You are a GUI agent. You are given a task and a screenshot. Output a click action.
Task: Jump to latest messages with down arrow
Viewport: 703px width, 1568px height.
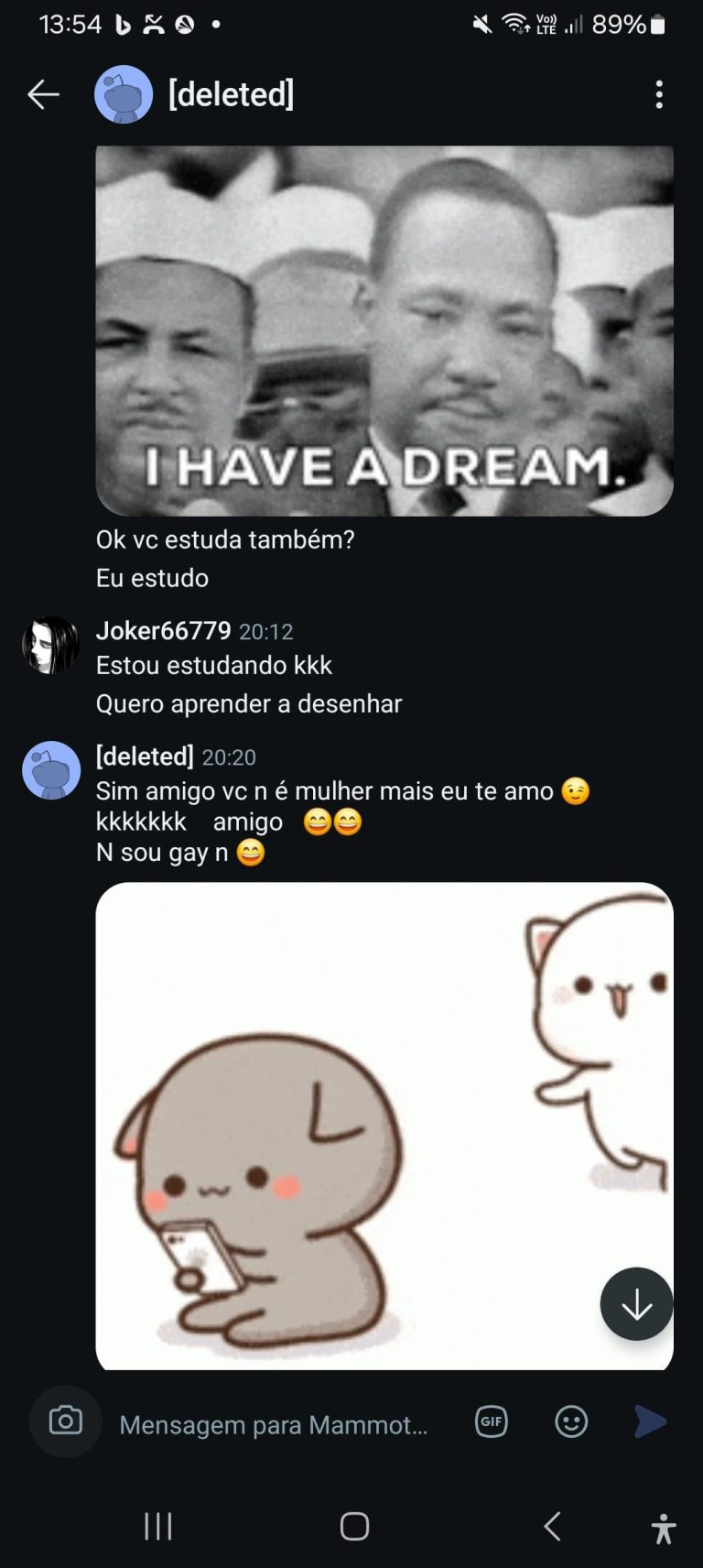(636, 1304)
